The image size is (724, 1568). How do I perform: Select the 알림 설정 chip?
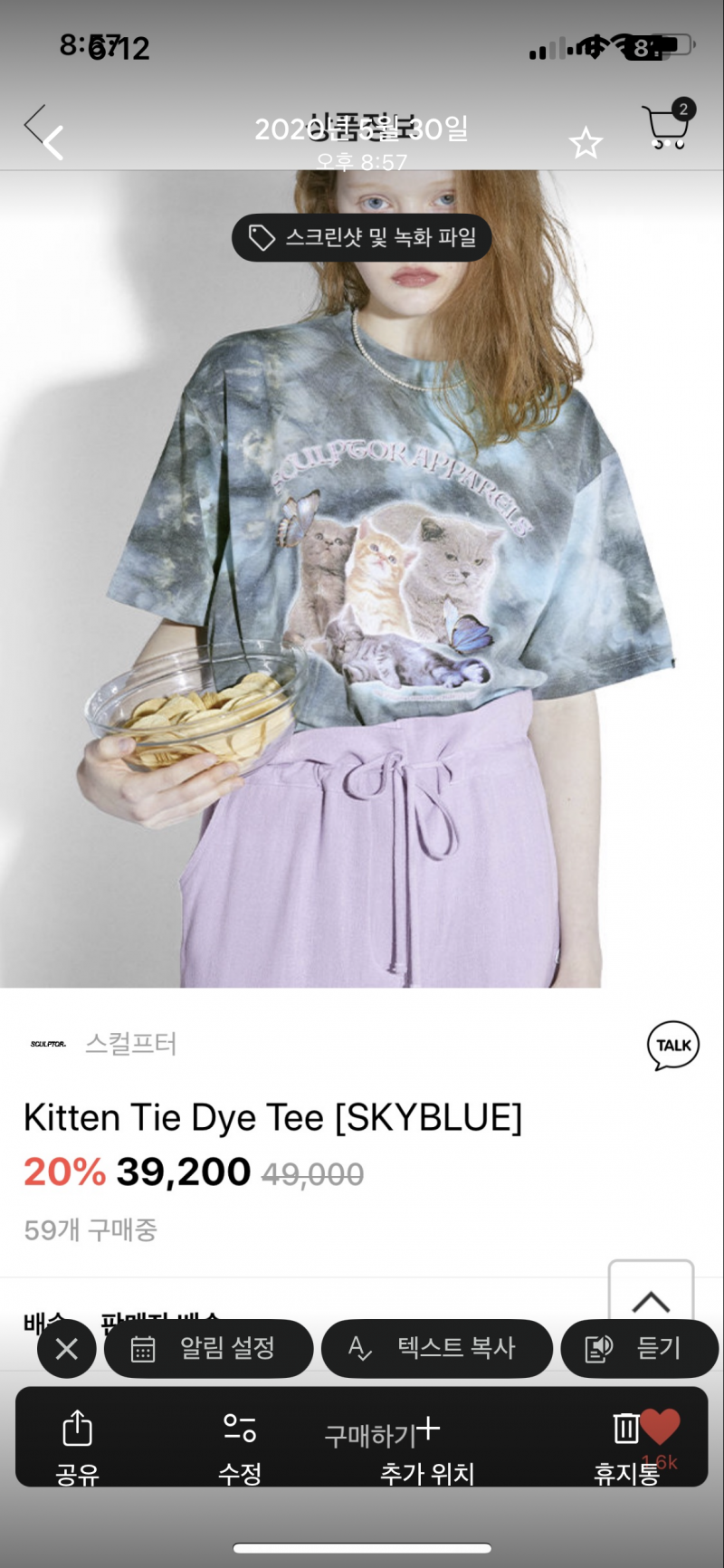coord(209,1349)
